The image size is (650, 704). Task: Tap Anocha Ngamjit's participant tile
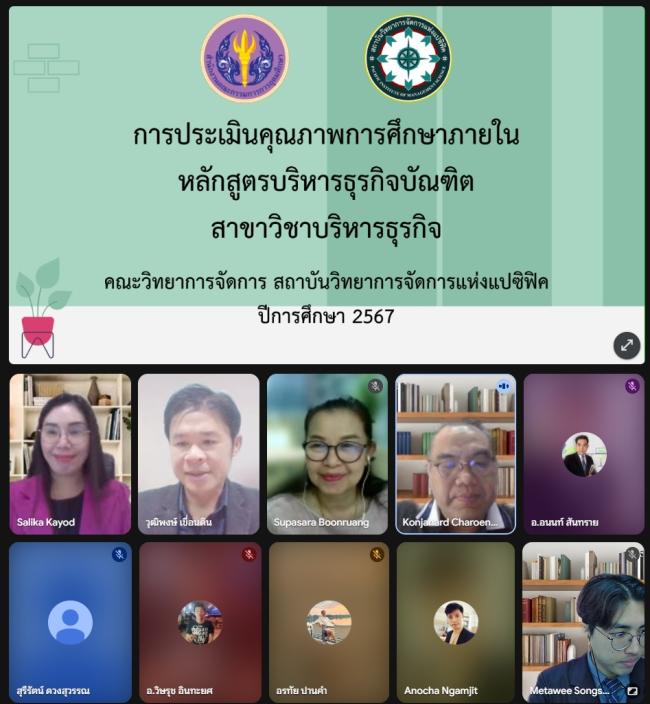click(456, 622)
